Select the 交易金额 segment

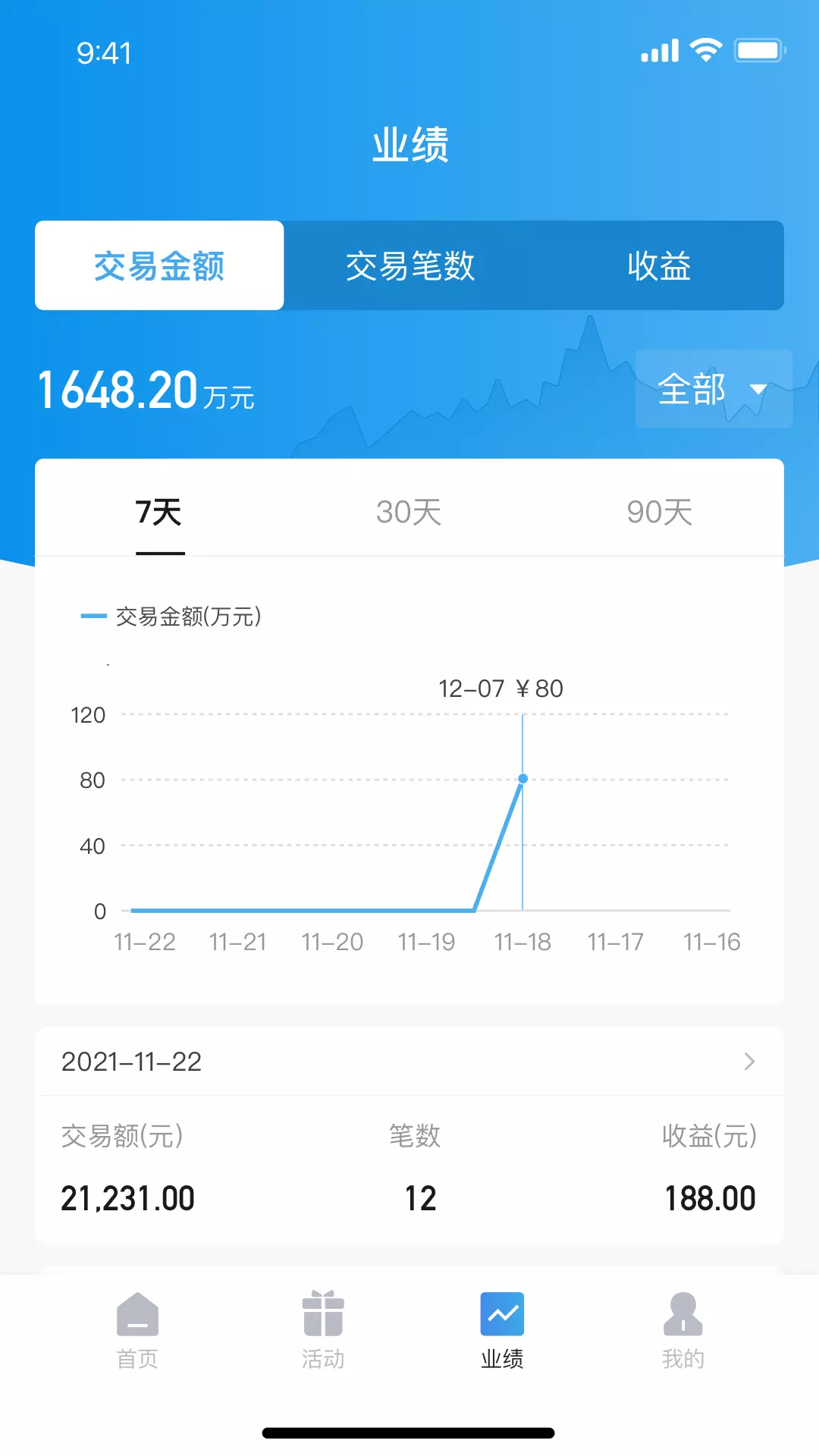click(159, 265)
